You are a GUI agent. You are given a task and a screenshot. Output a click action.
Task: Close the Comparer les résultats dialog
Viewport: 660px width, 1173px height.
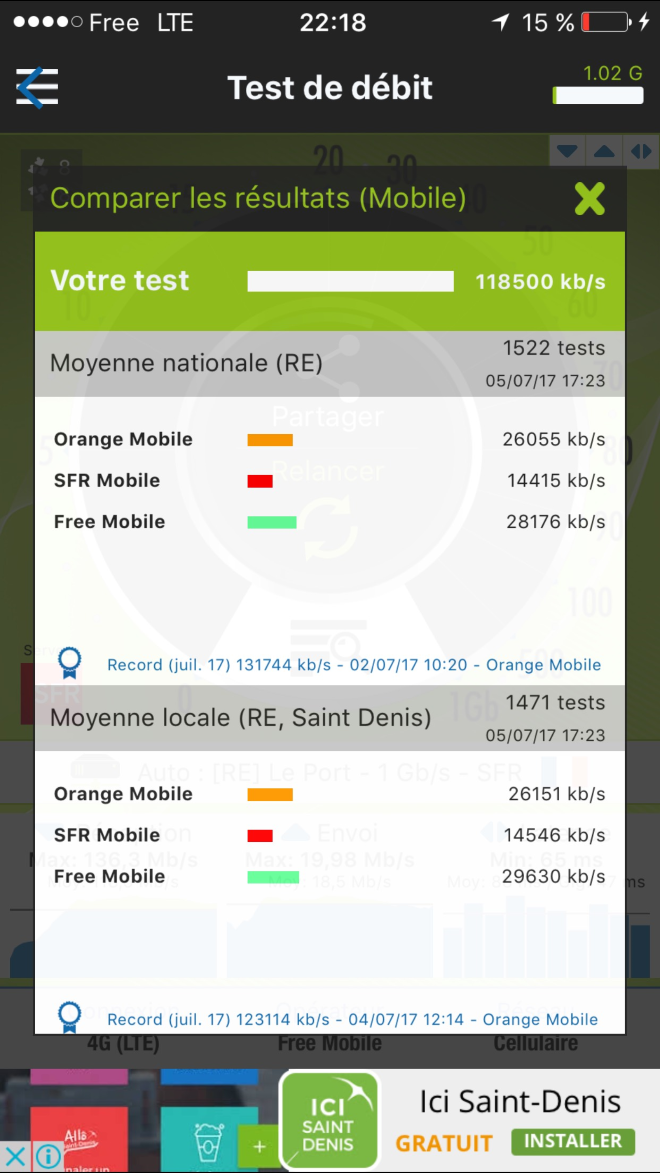(x=589, y=199)
